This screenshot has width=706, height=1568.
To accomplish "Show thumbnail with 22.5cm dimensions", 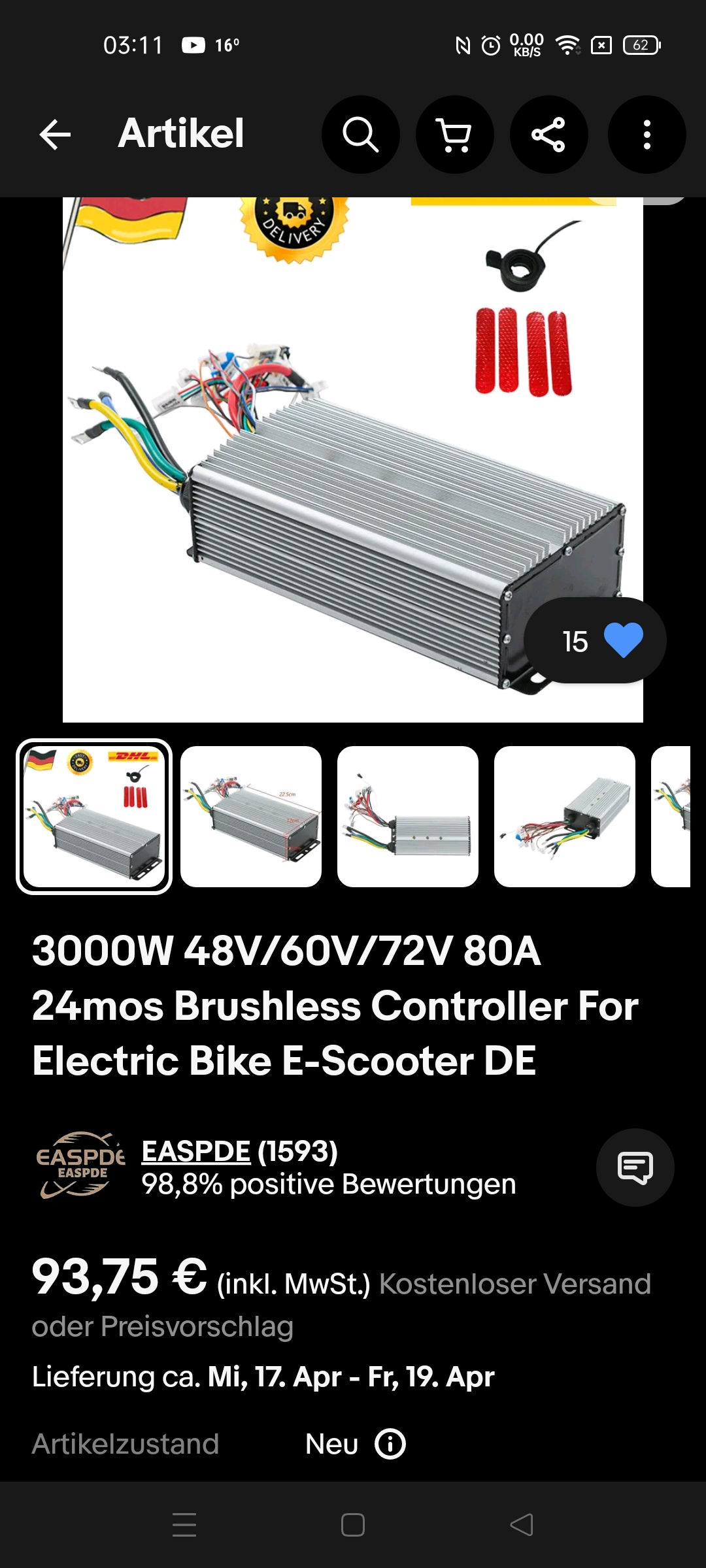I will [251, 817].
